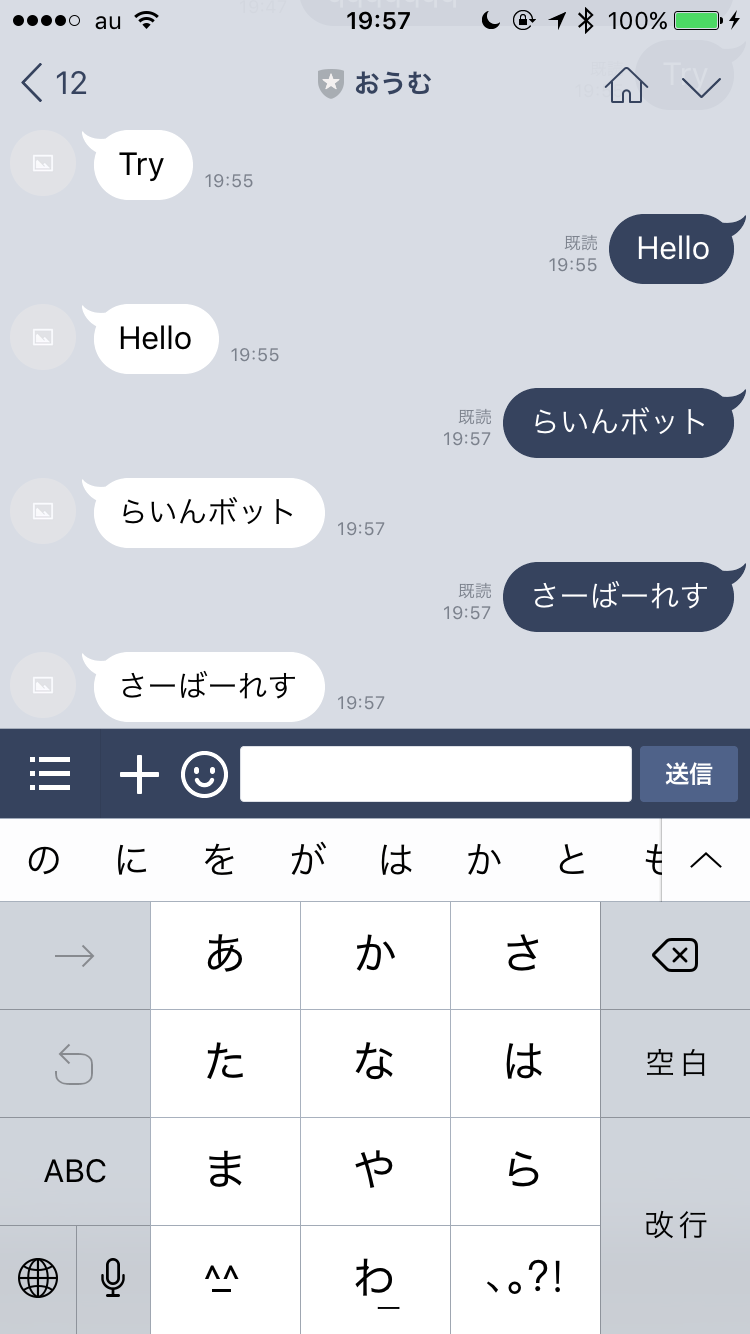Tap the undo arrow key on the keyboard
The height and width of the screenshot is (1334, 750).
(x=75, y=1063)
